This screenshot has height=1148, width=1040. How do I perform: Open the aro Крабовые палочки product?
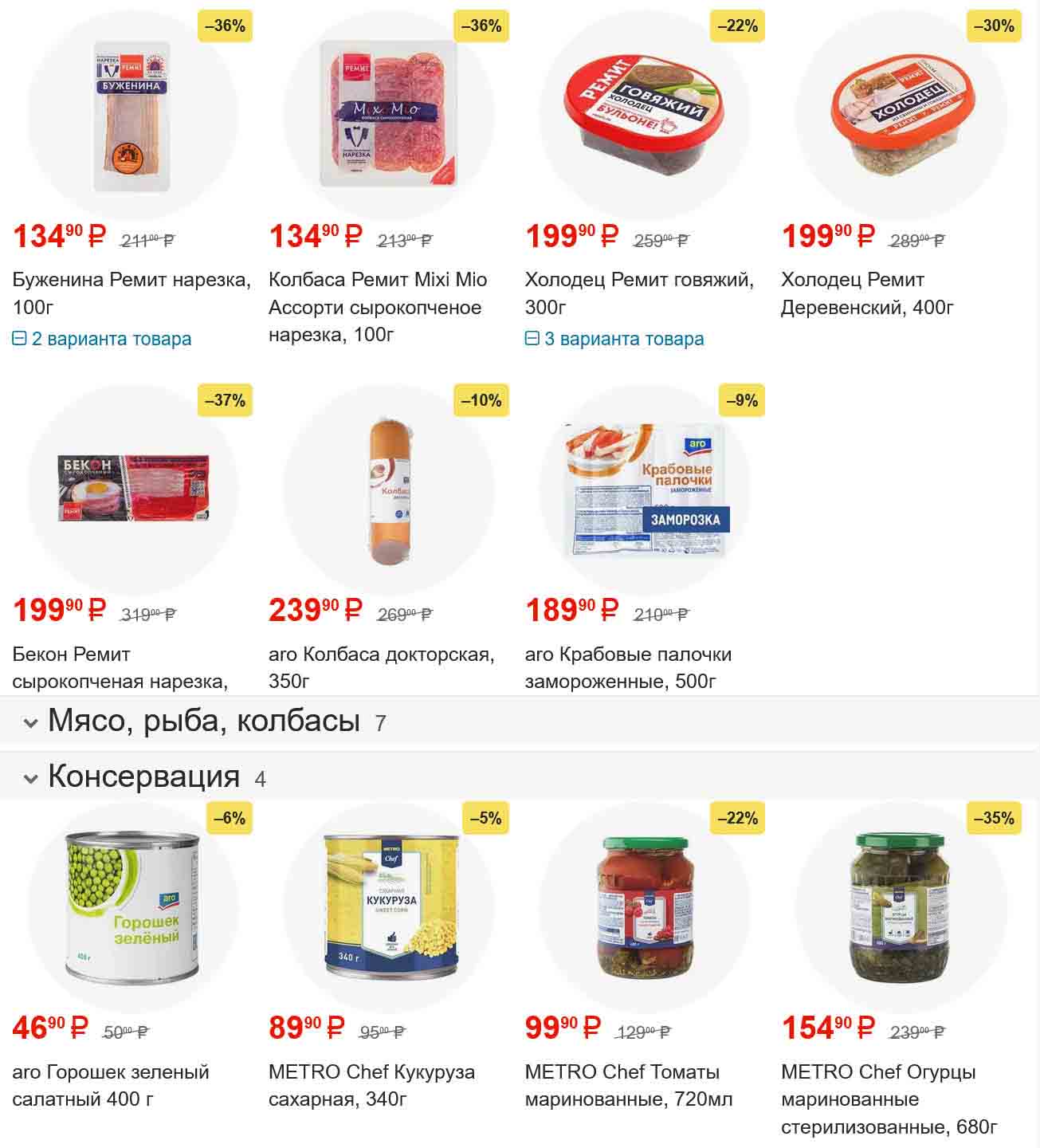pyautogui.click(x=628, y=667)
